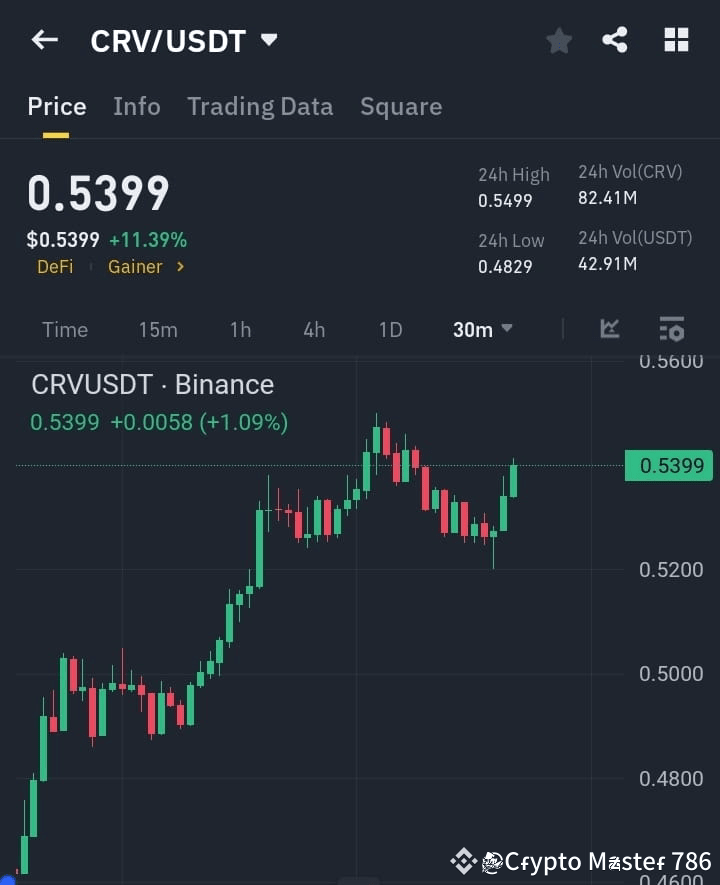Image resolution: width=720 pixels, height=885 pixels.
Task: Expand the CRV/USDT pair selector dropdown
Action: [x=268, y=40]
